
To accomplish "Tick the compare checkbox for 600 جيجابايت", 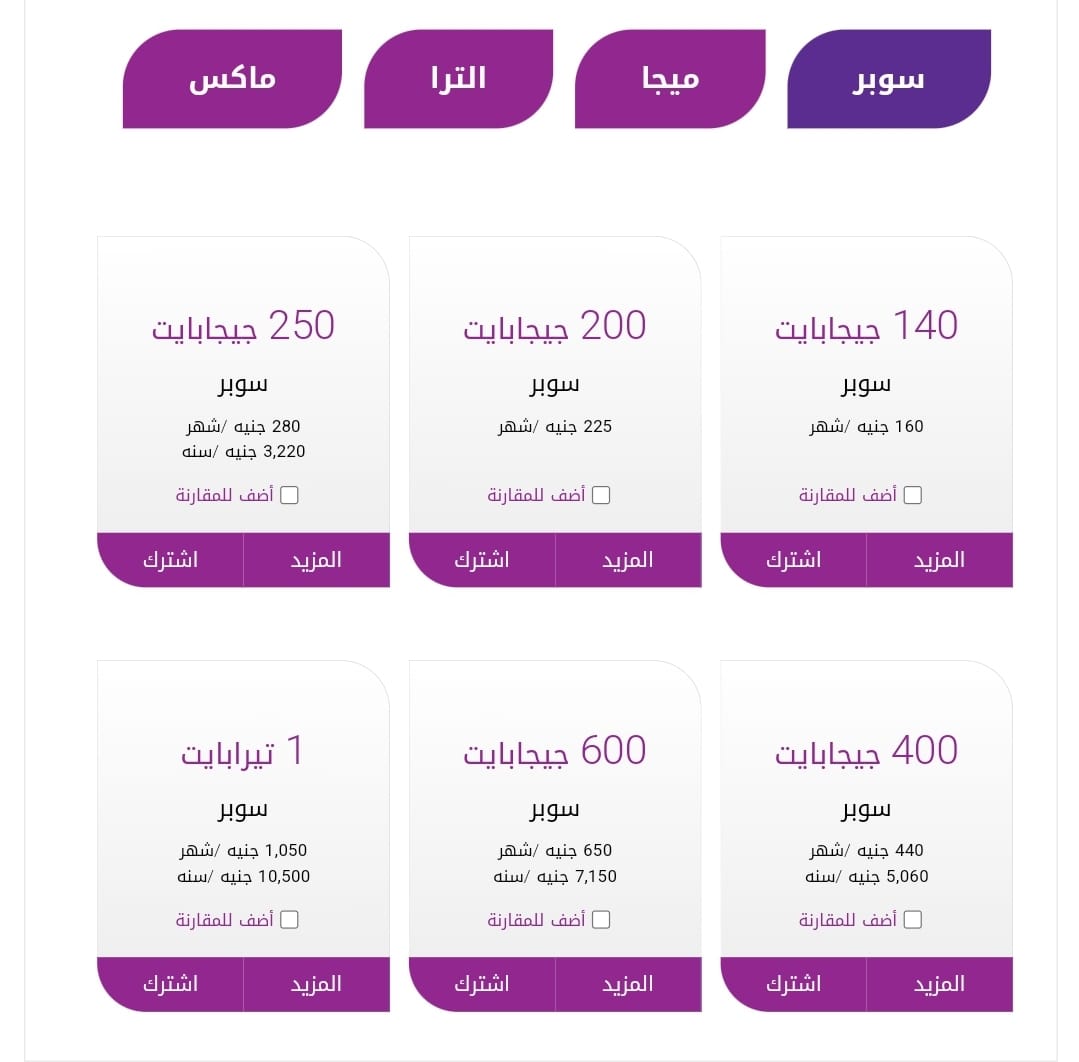I will pyautogui.click(x=600, y=919).
